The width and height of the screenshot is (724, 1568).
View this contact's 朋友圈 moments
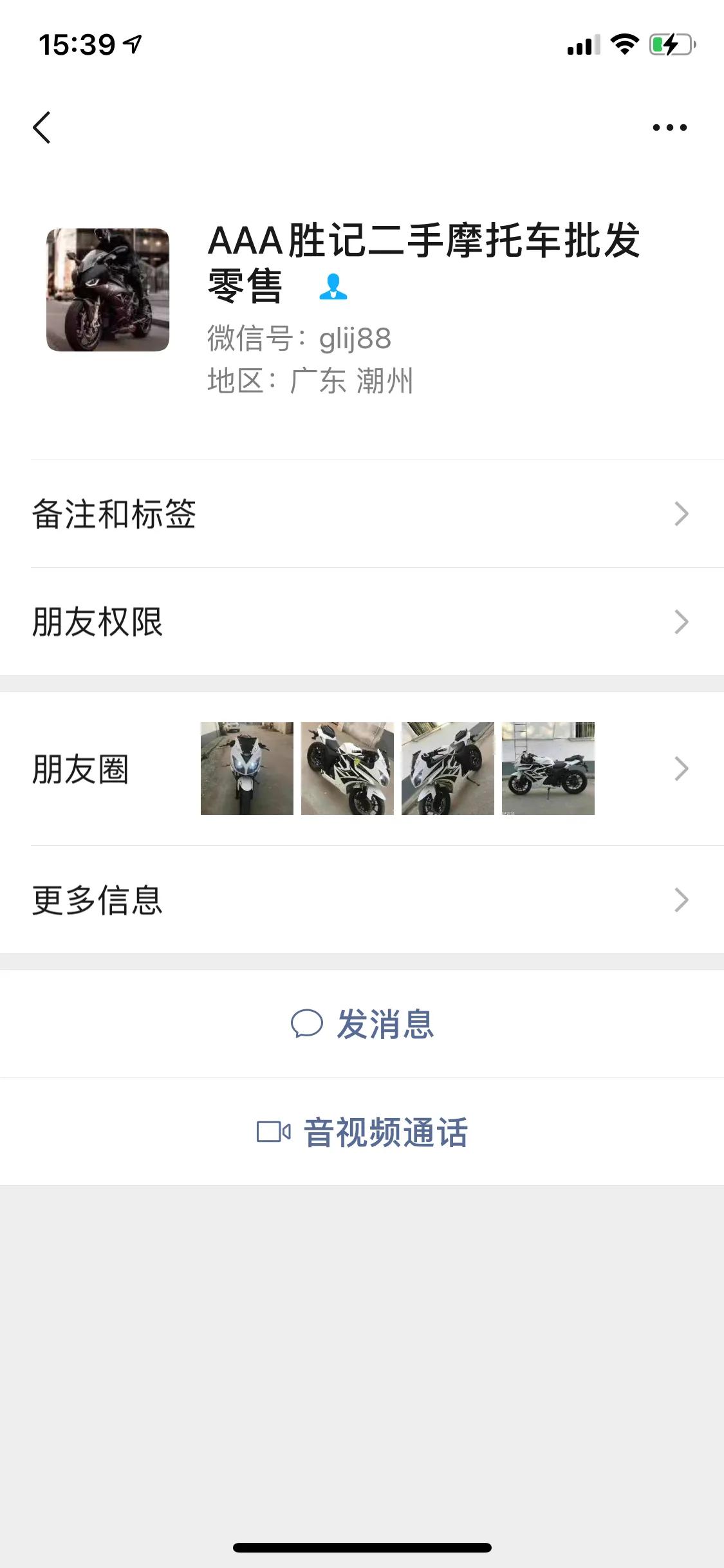click(x=362, y=769)
